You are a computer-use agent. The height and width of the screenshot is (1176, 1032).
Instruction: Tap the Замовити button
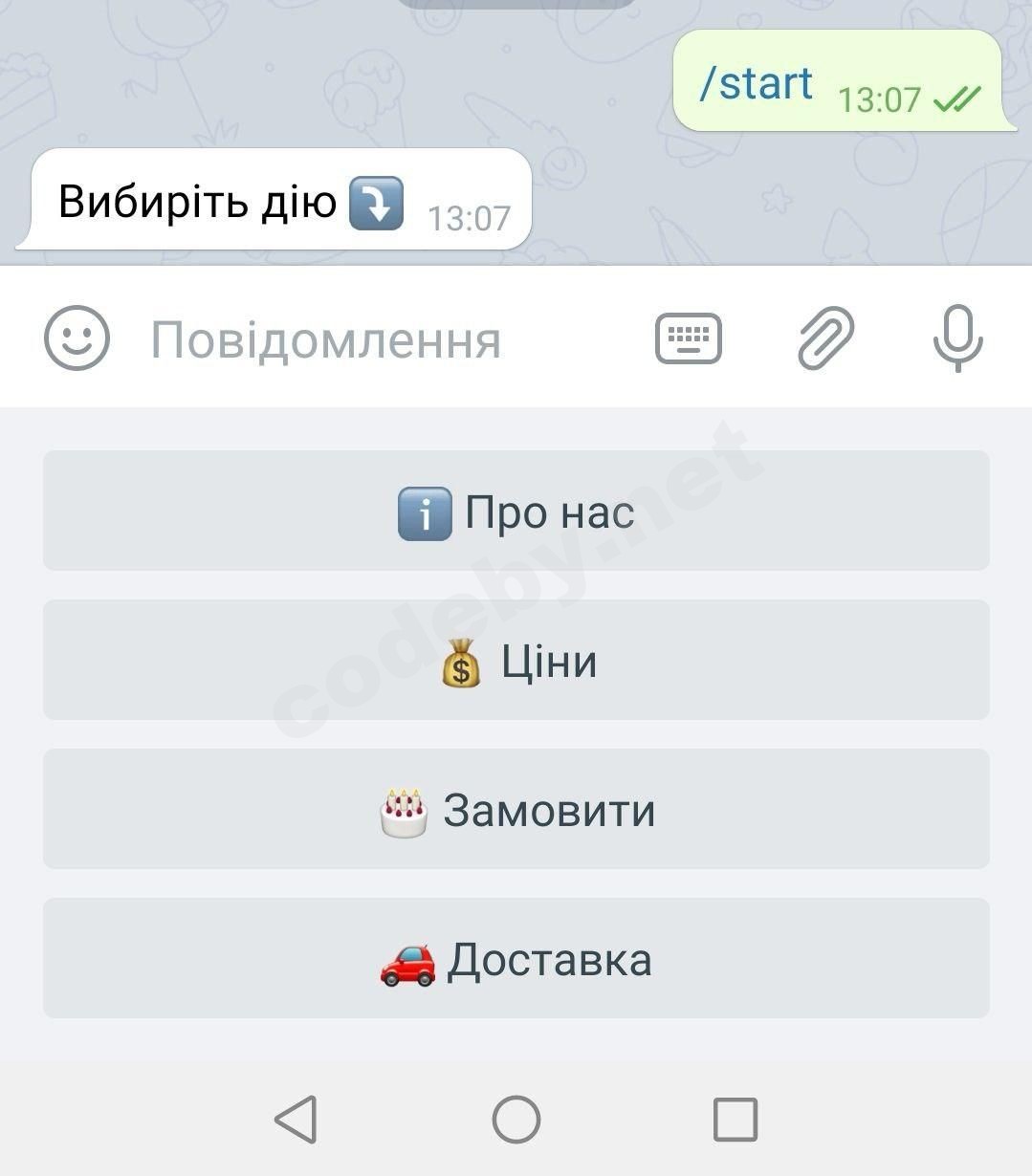pyautogui.click(x=516, y=809)
